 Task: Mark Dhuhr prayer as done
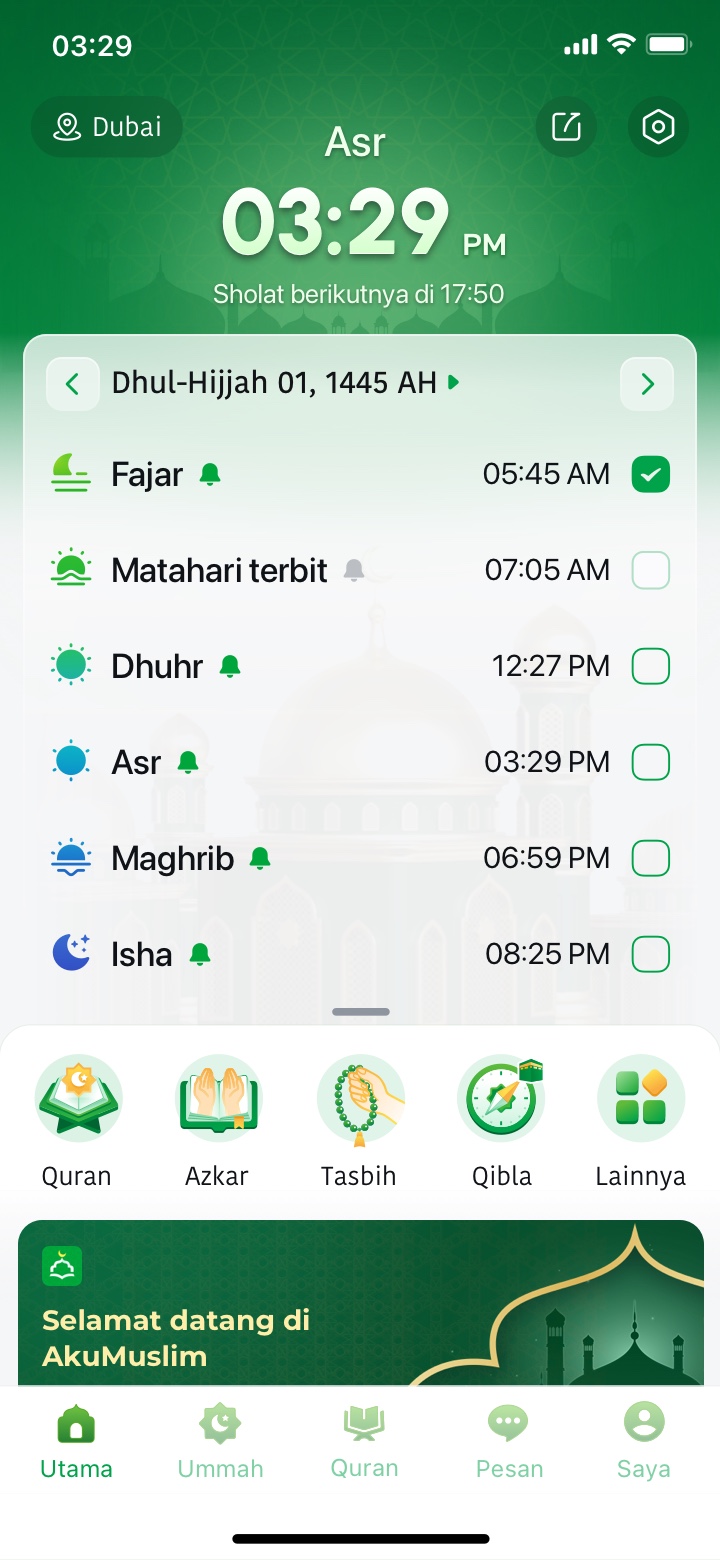click(650, 666)
